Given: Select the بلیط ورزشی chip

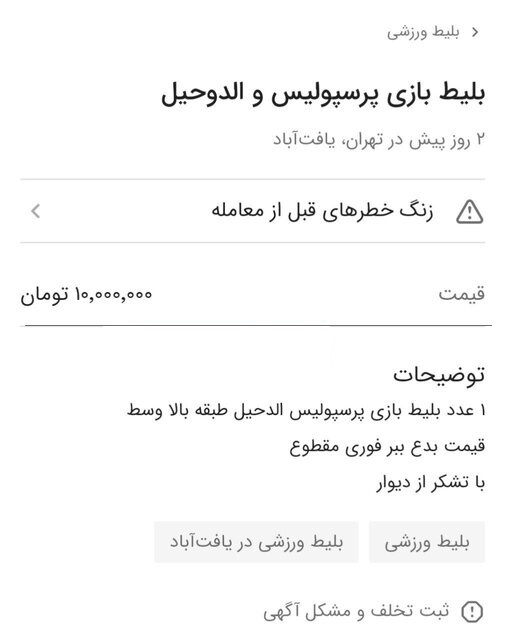Looking at the screenshot, I should click(x=427, y=542).
